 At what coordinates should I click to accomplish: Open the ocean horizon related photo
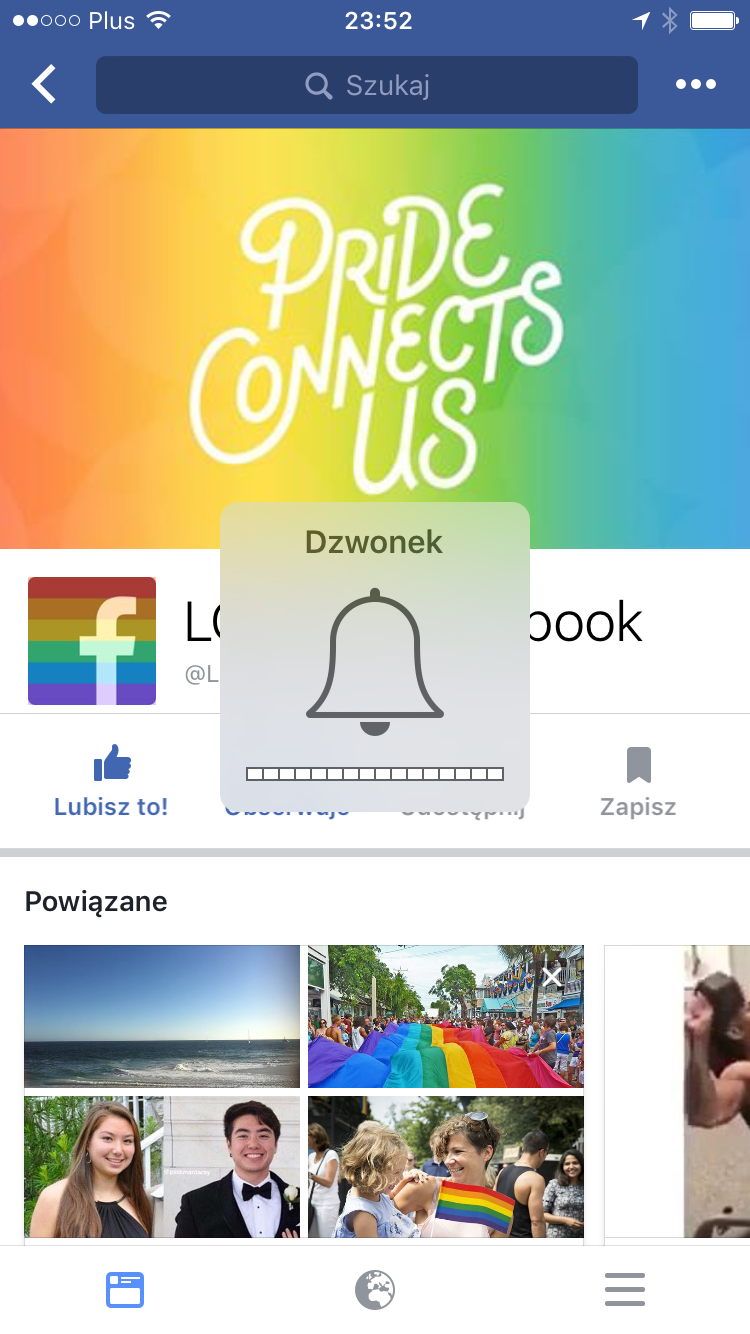[162, 1016]
